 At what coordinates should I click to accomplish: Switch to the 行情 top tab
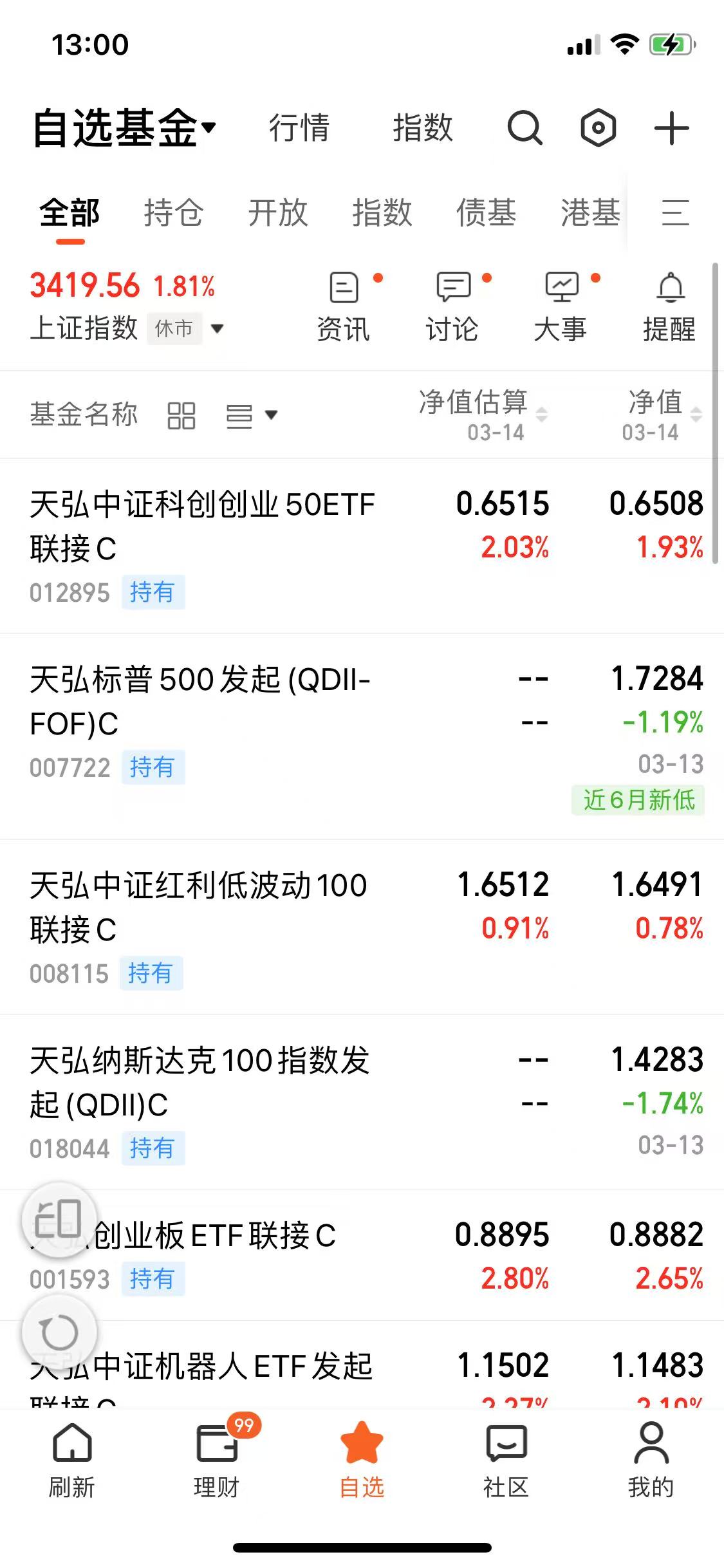(x=299, y=127)
